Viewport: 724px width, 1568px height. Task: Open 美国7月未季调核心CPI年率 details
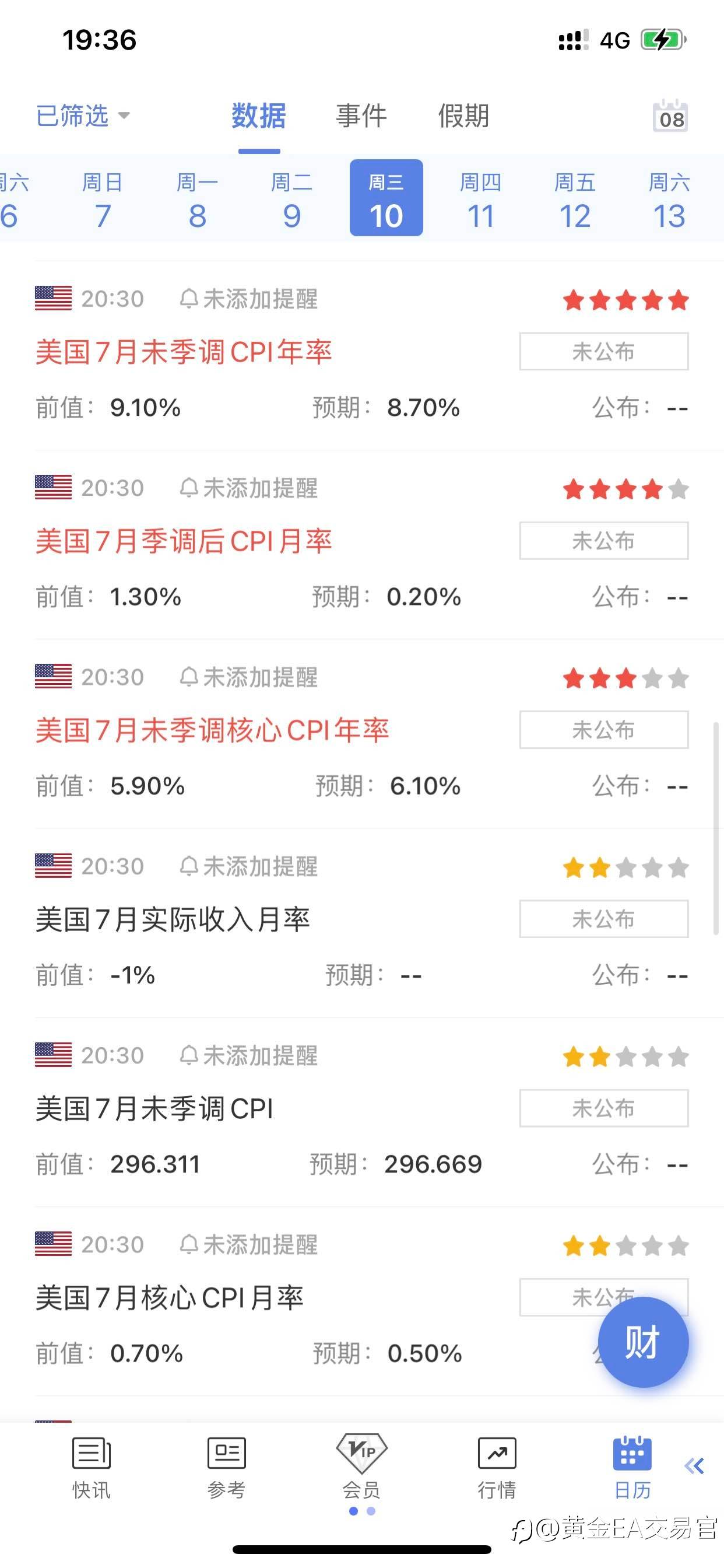pos(212,730)
